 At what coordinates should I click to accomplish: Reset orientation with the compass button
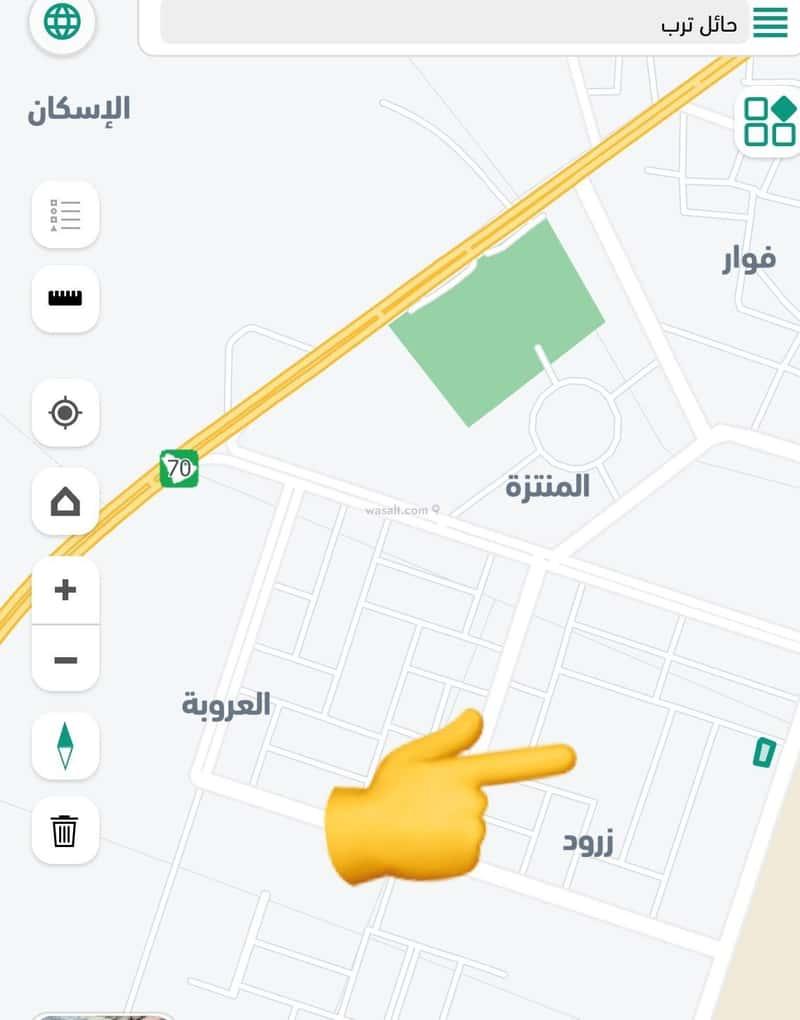tap(65, 745)
